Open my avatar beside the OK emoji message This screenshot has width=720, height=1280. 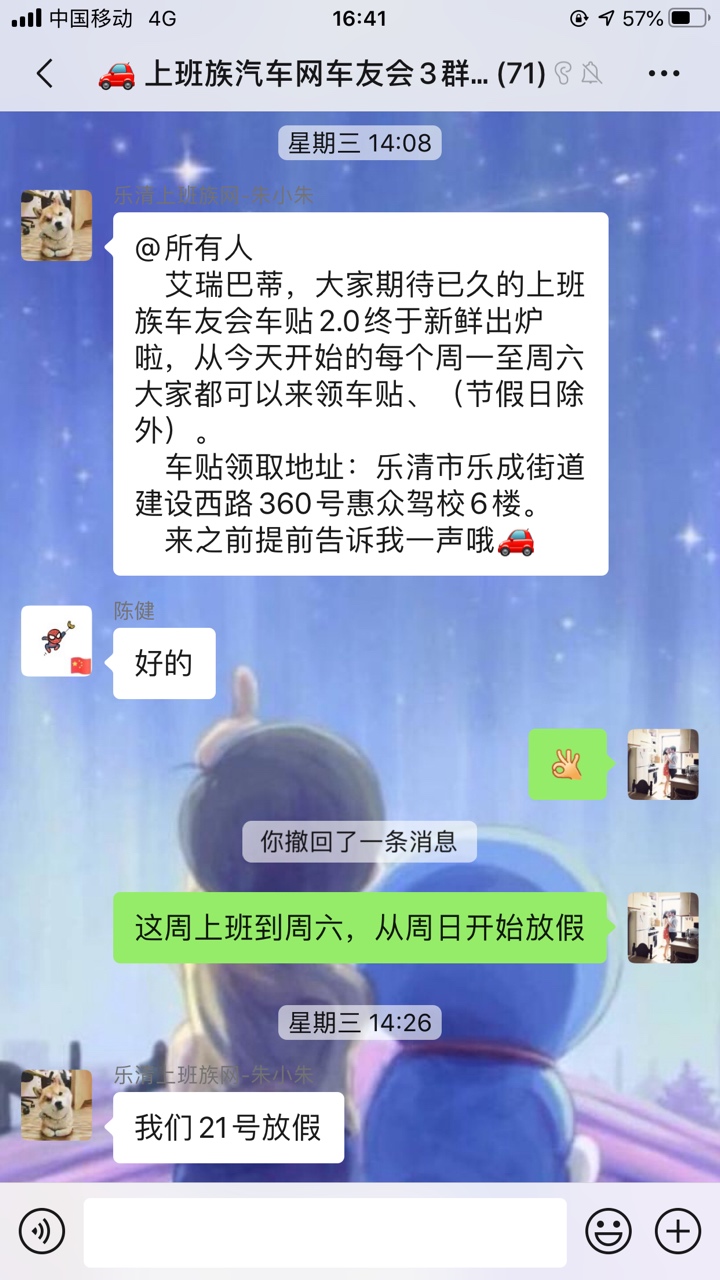click(662, 765)
